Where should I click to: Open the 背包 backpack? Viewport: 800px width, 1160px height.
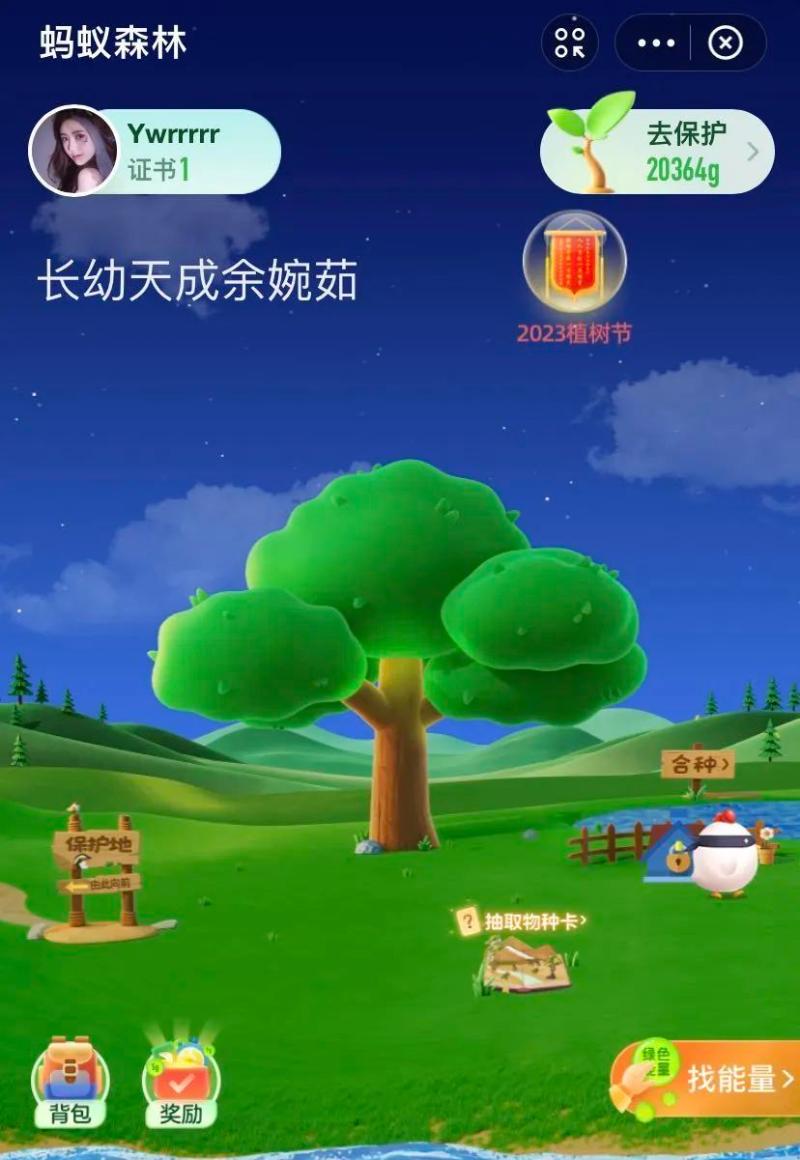pos(70,1082)
